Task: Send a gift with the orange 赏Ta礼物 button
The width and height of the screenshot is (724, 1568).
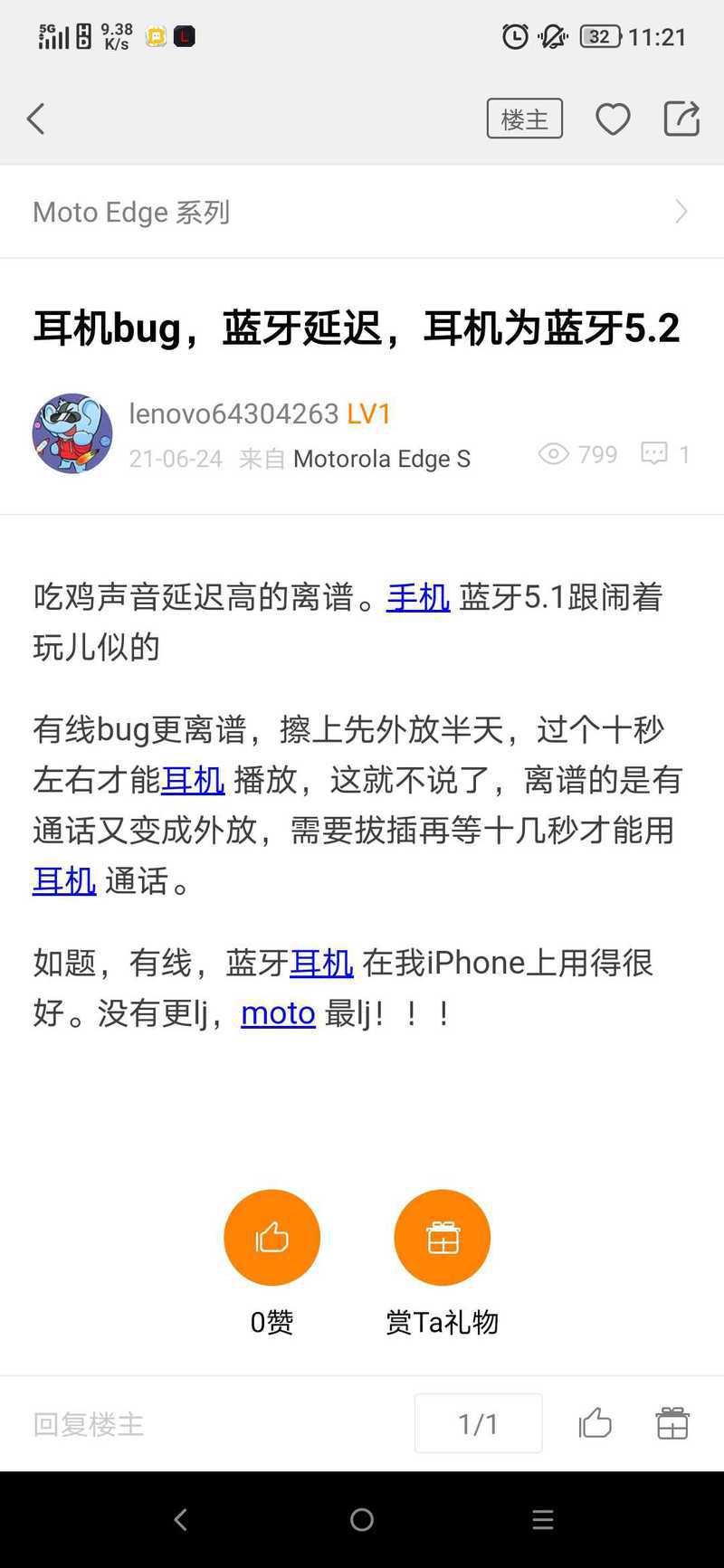Action: point(442,1237)
